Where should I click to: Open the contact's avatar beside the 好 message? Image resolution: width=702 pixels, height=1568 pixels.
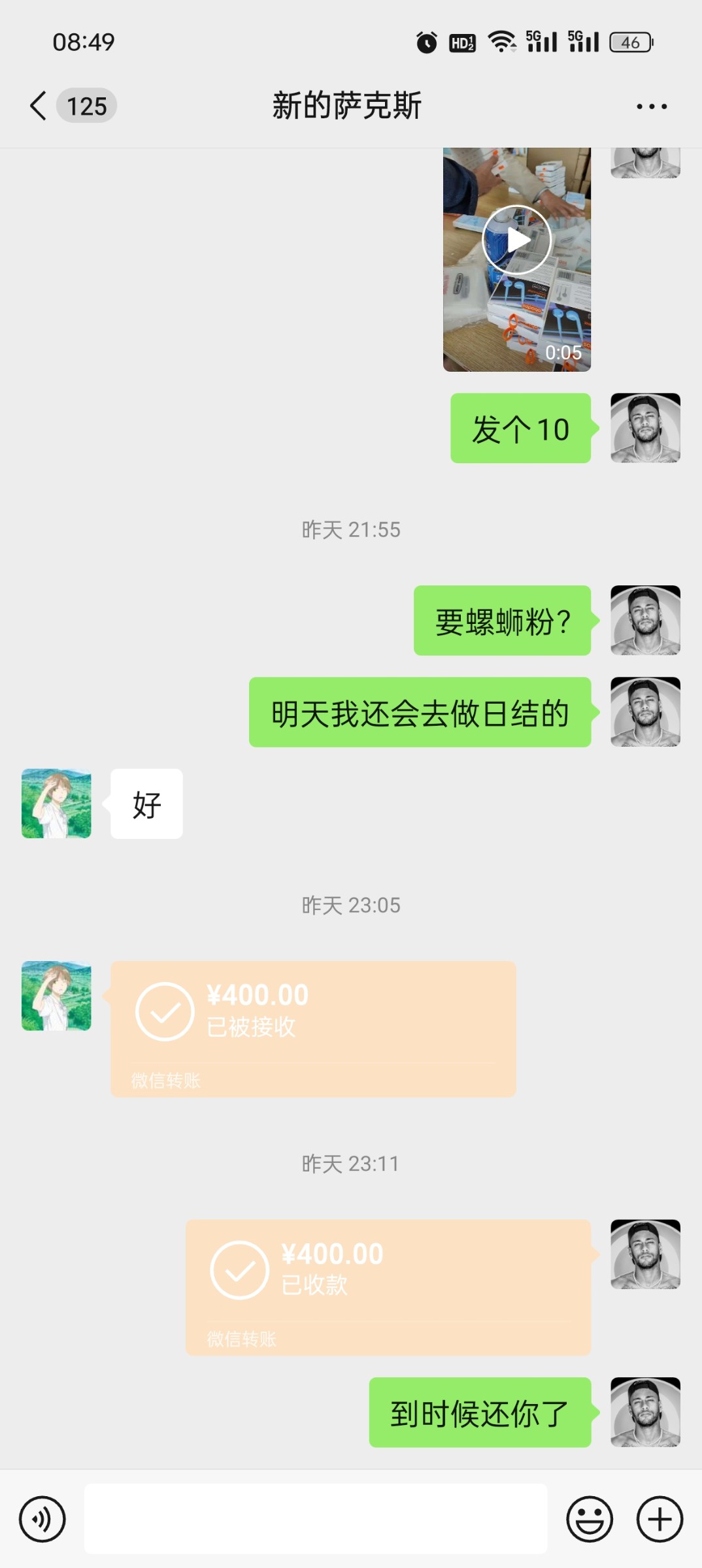click(56, 804)
